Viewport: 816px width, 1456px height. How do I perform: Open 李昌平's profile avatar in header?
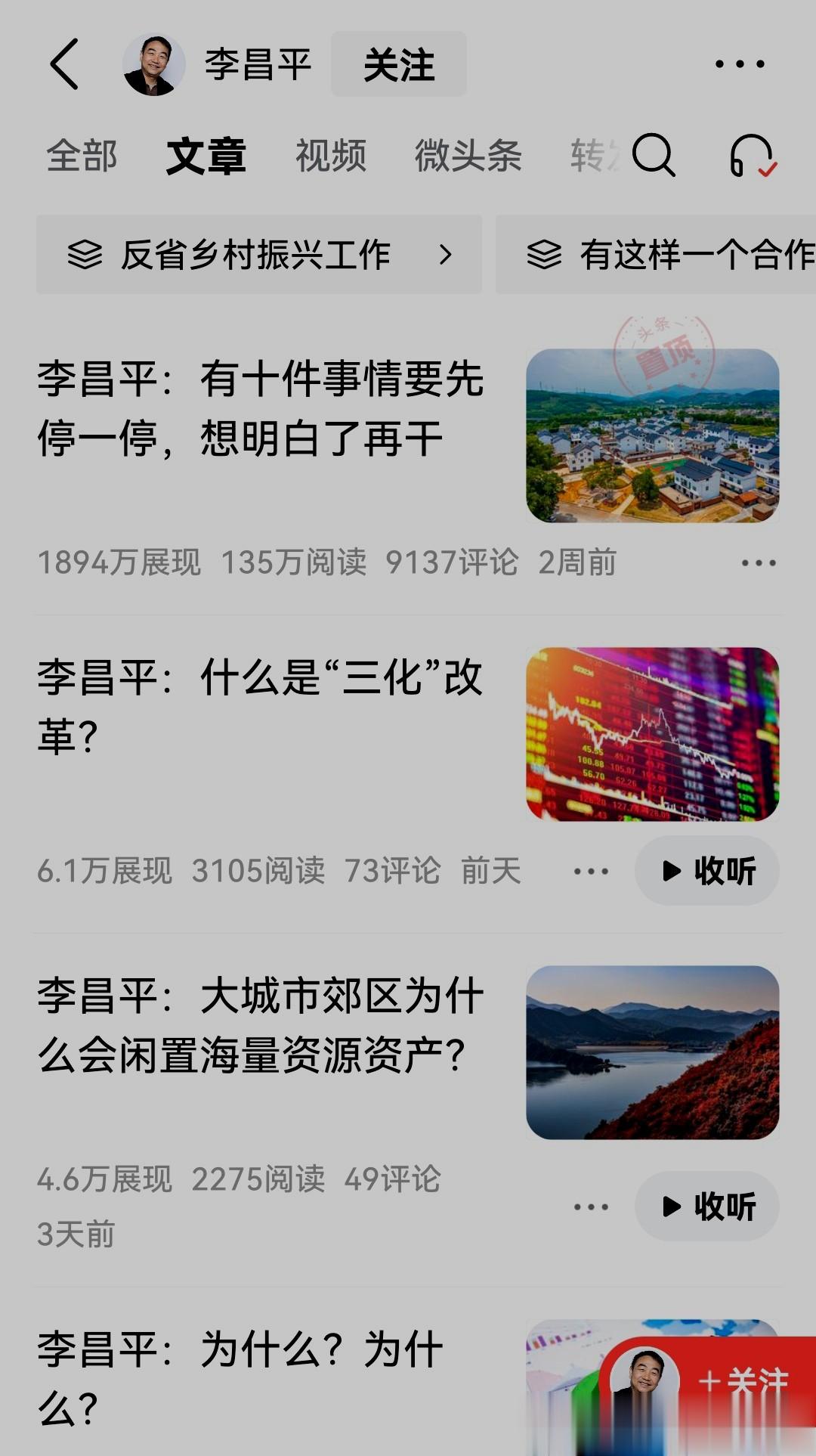click(153, 65)
